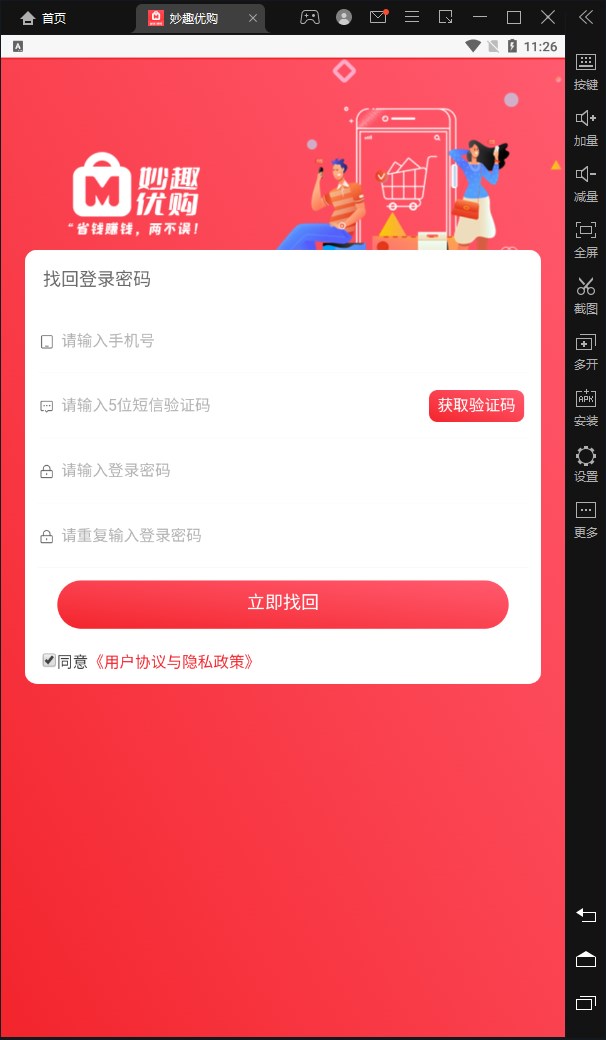This screenshot has height=1040, width=606.
Task: Open 《用户协议与隐私政策》 link
Action: 172,661
